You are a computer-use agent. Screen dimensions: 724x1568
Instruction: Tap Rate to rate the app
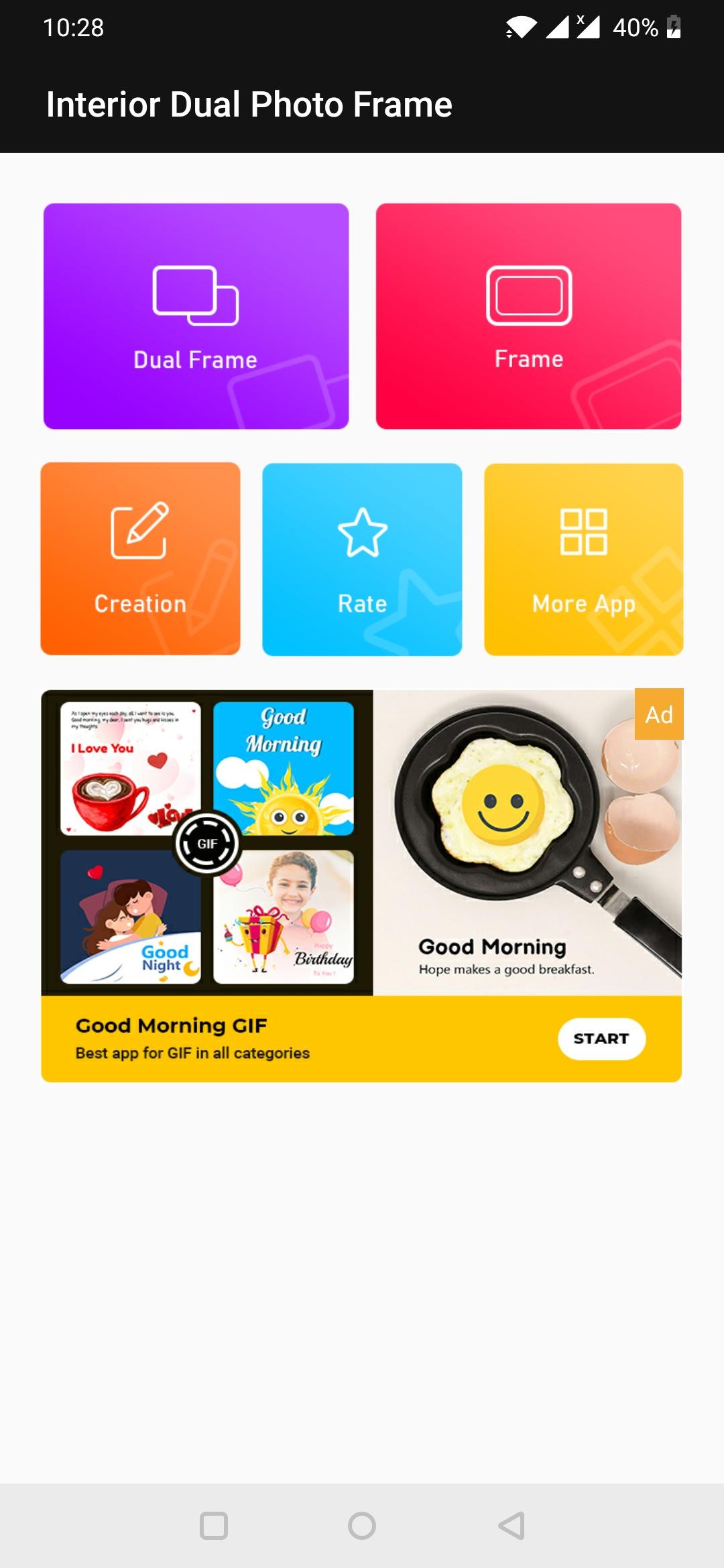[x=362, y=559]
